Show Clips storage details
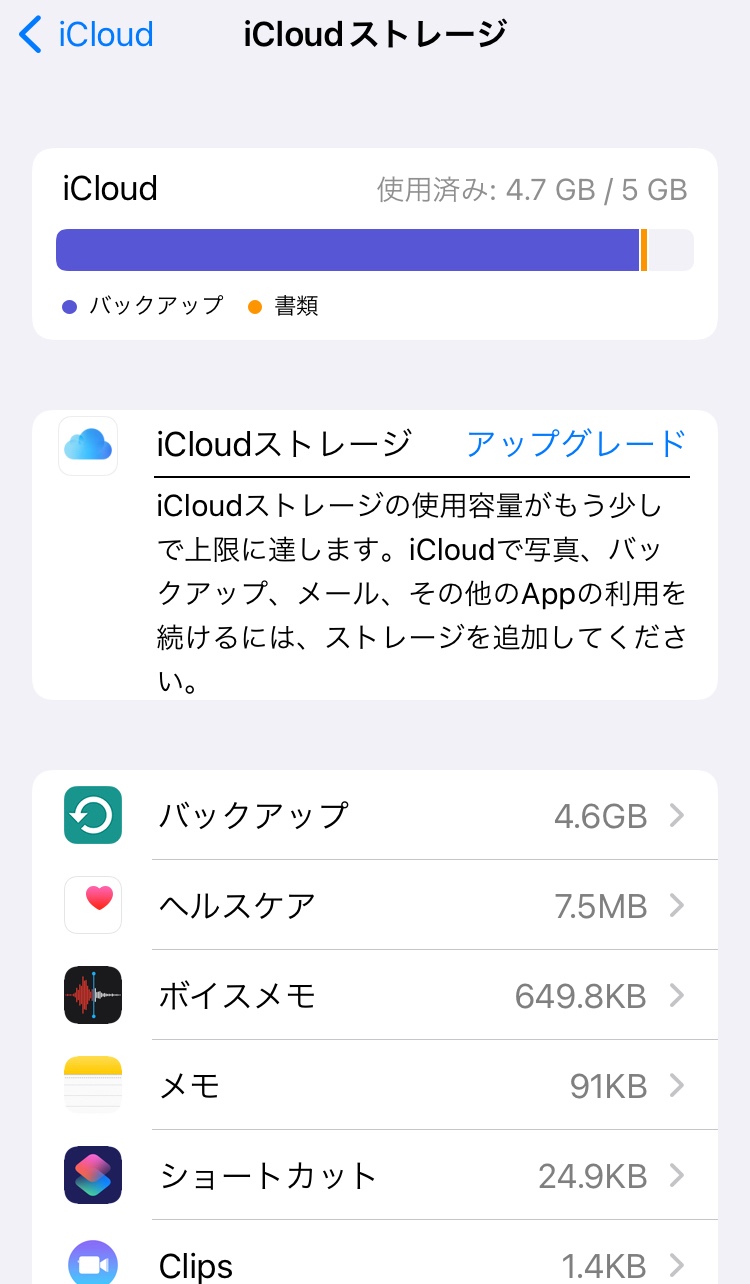The width and height of the screenshot is (750, 1284). click(x=375, y=1262)
